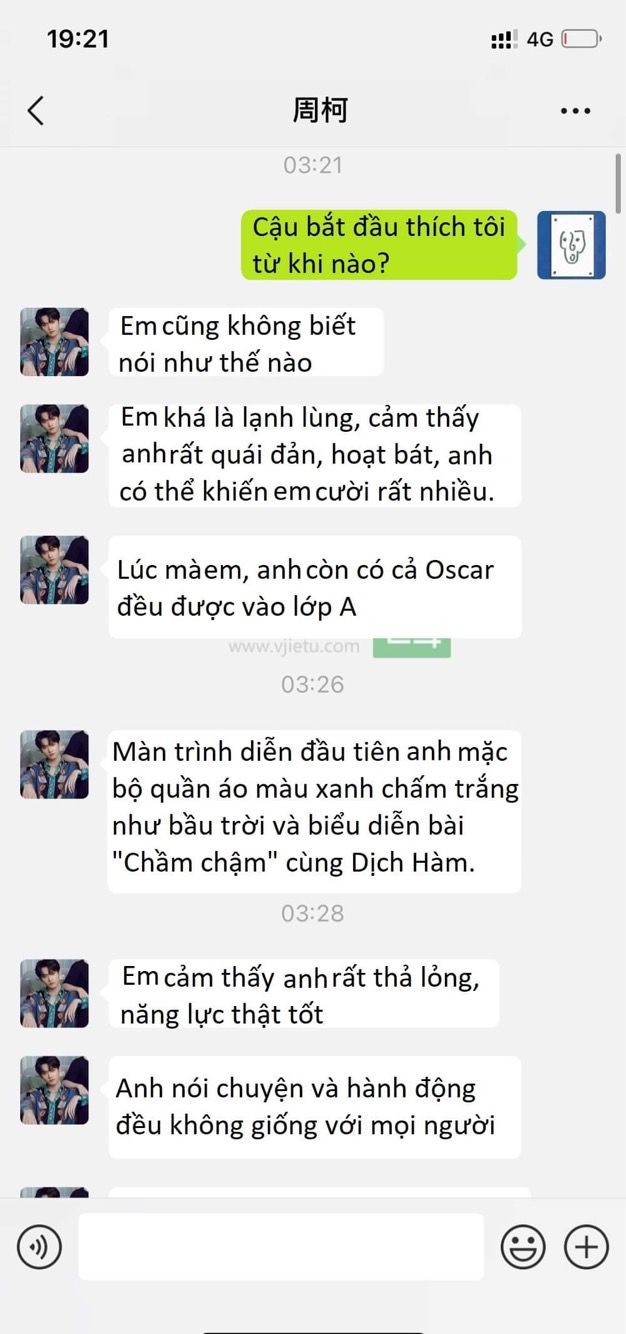
Task: Open my own avatar beside the green message
Action: point(571,245)
